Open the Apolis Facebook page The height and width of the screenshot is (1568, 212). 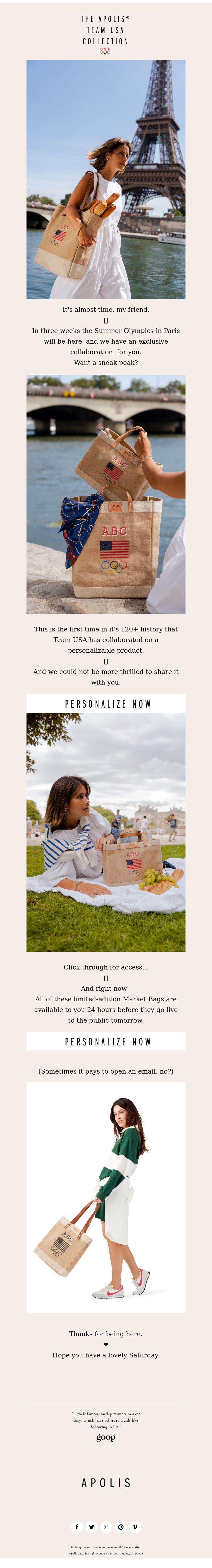point(77,1527)
